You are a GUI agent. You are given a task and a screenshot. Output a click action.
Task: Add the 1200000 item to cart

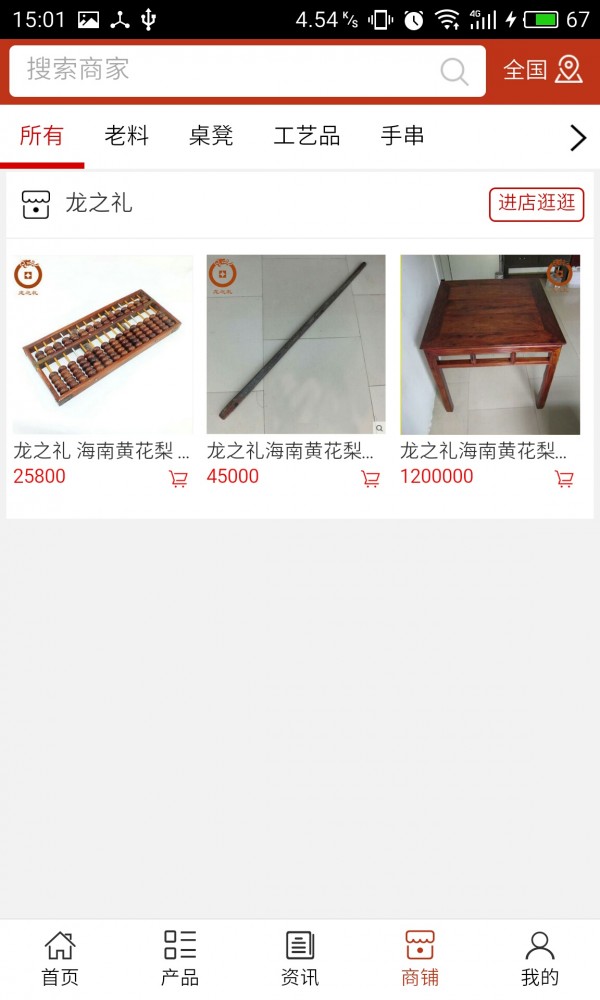[x=565, y=479]
